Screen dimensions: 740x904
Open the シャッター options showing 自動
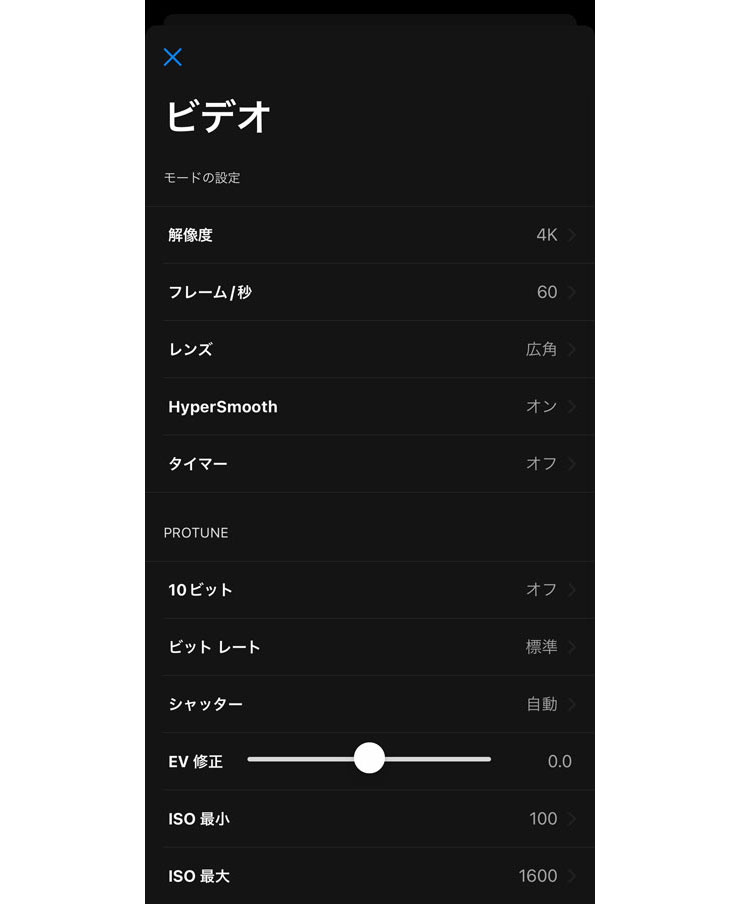[370, 704]
